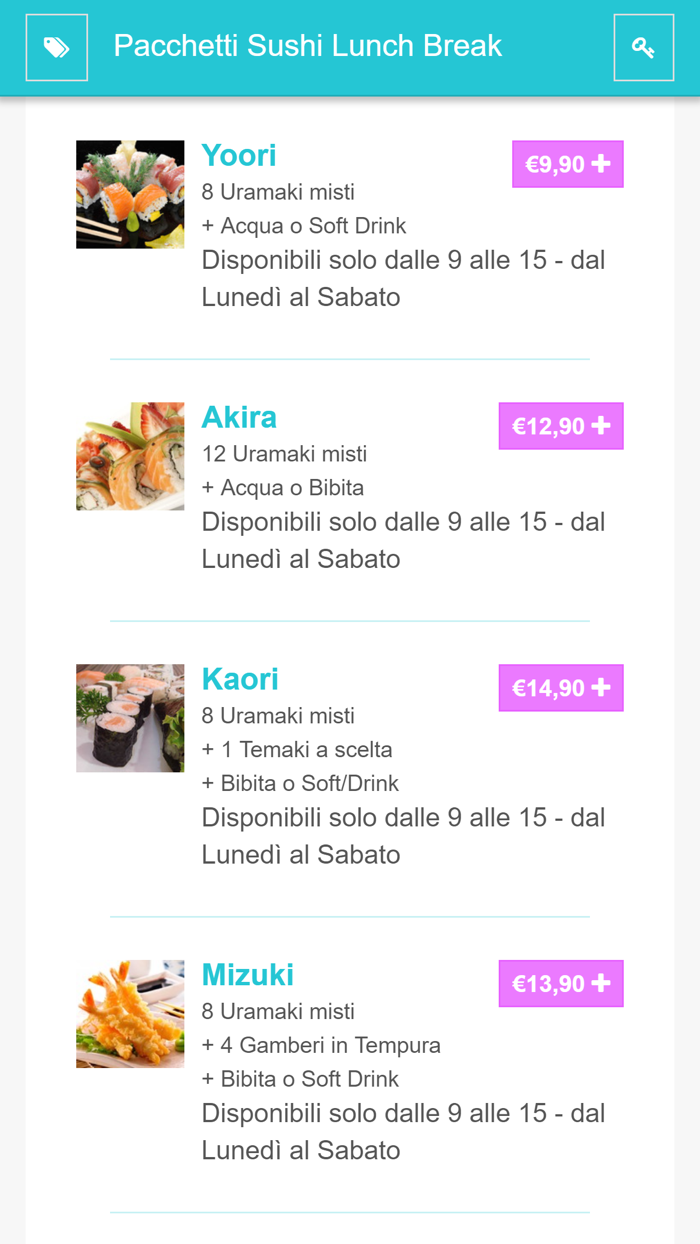View the Akira package details
The image size is (700, 1244).
[239, 417]
